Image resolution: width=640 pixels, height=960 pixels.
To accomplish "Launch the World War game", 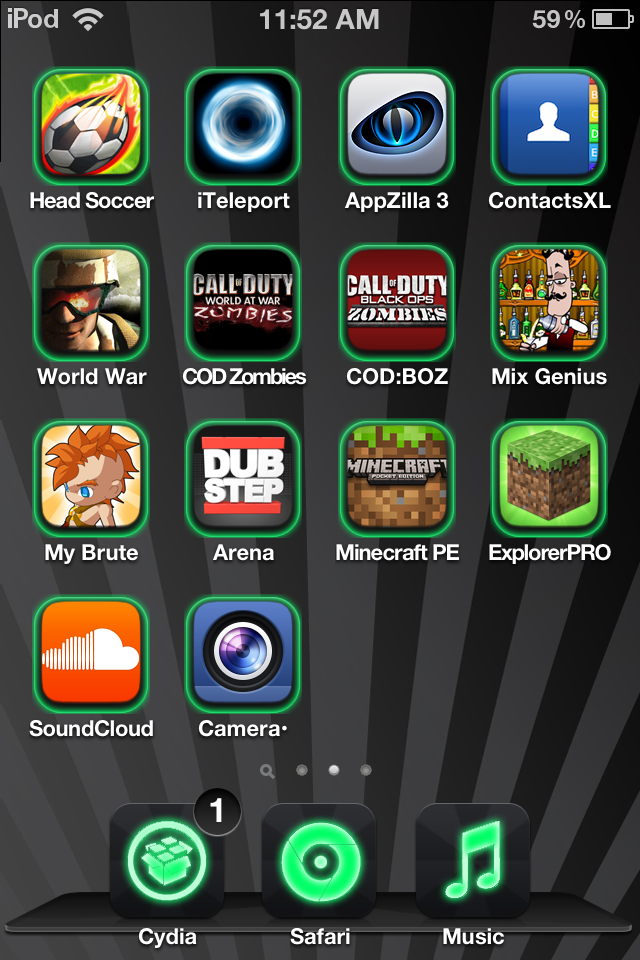I will pos(91,302).
